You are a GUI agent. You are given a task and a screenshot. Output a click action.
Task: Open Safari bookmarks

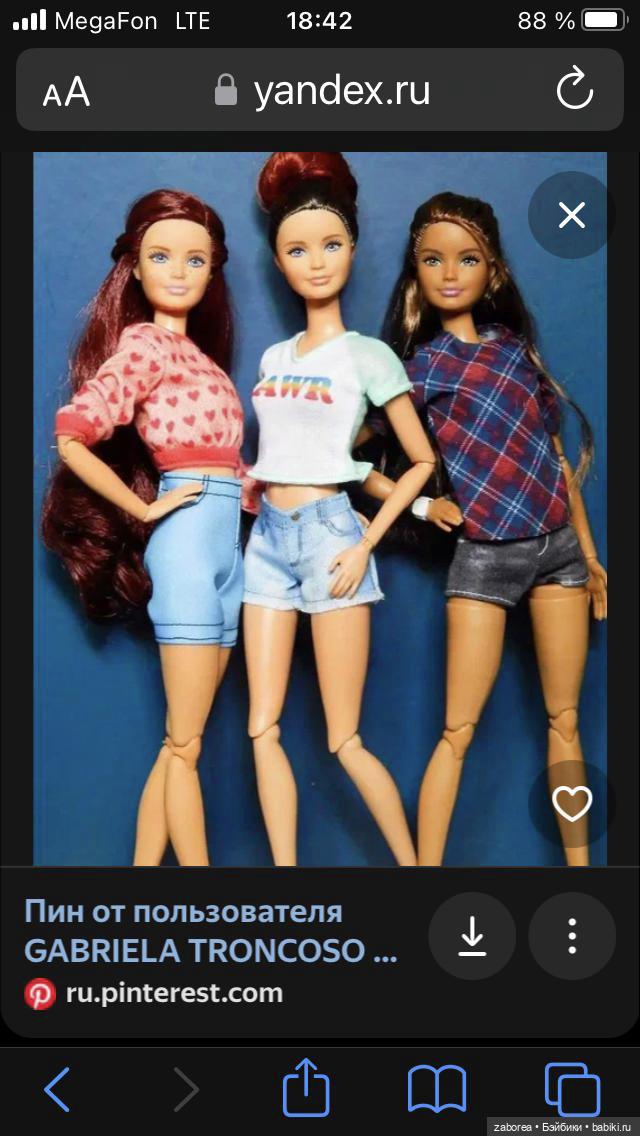point(437,1088)
